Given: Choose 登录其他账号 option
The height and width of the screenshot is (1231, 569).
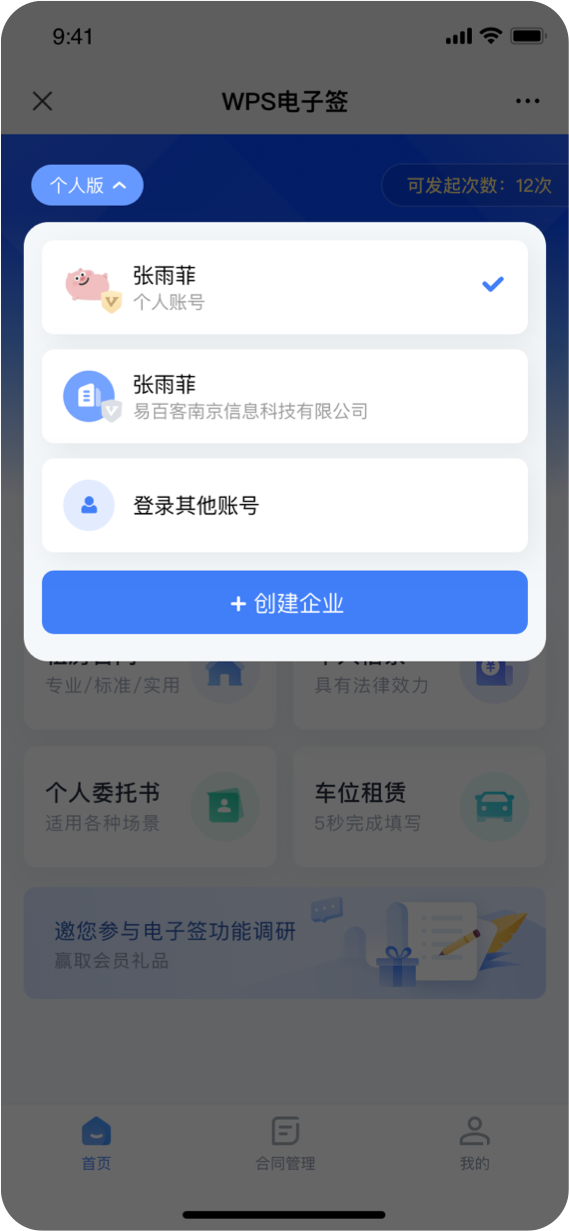Looking at the screenshot, I should (x=284, y=505).
